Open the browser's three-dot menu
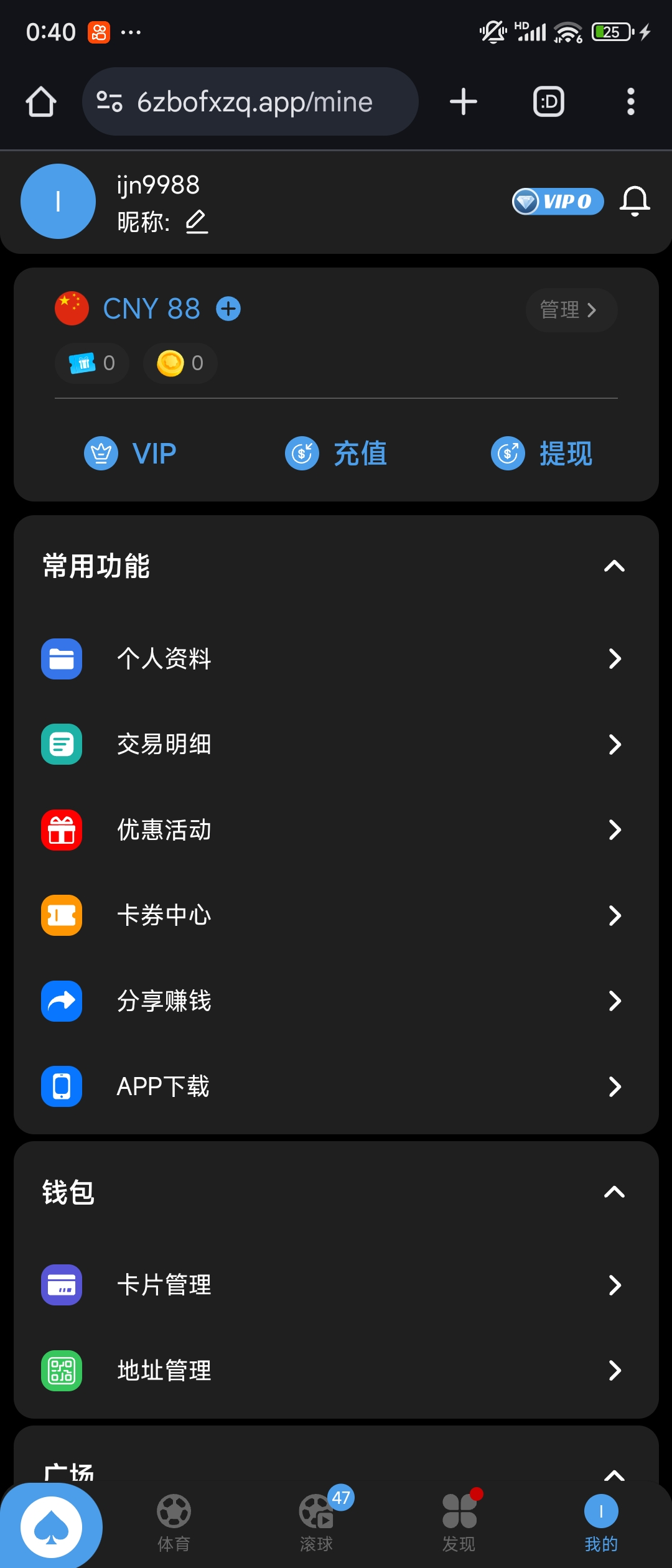672x1568 pixels. click(630, 101)
